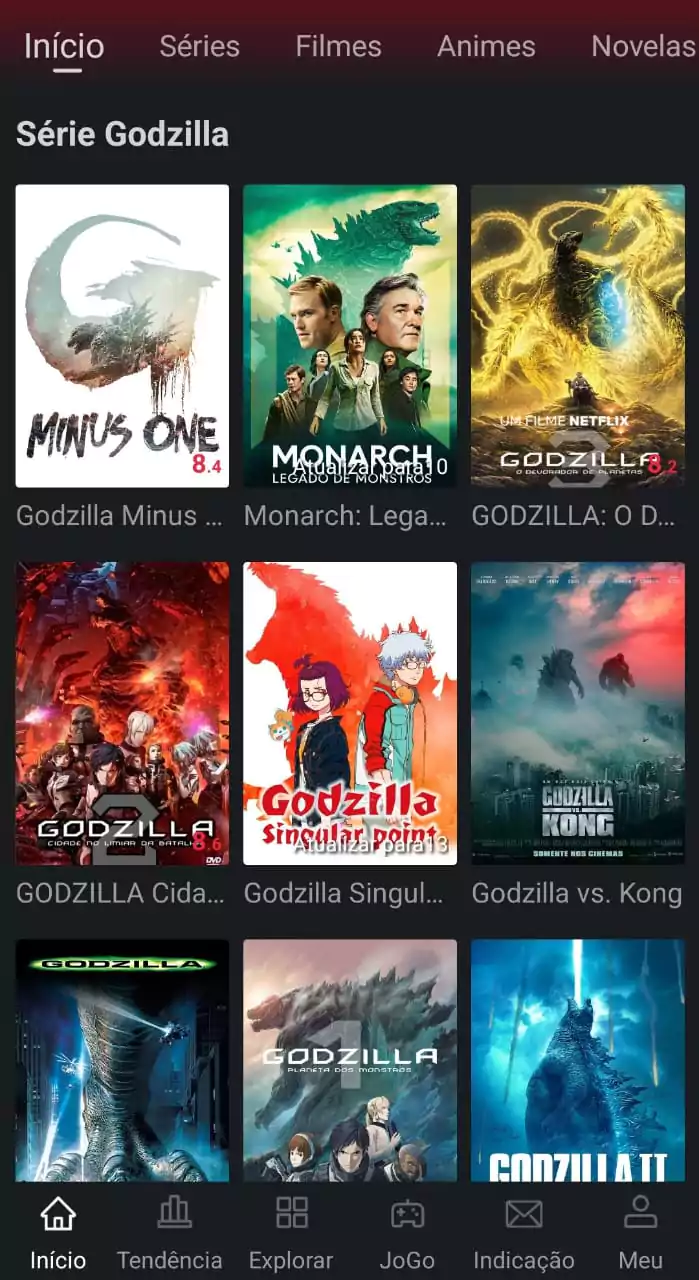699x1280 pixels.
Task: Open Godzilla Planeta dos Monstros tile
Action: point(350,1060)
